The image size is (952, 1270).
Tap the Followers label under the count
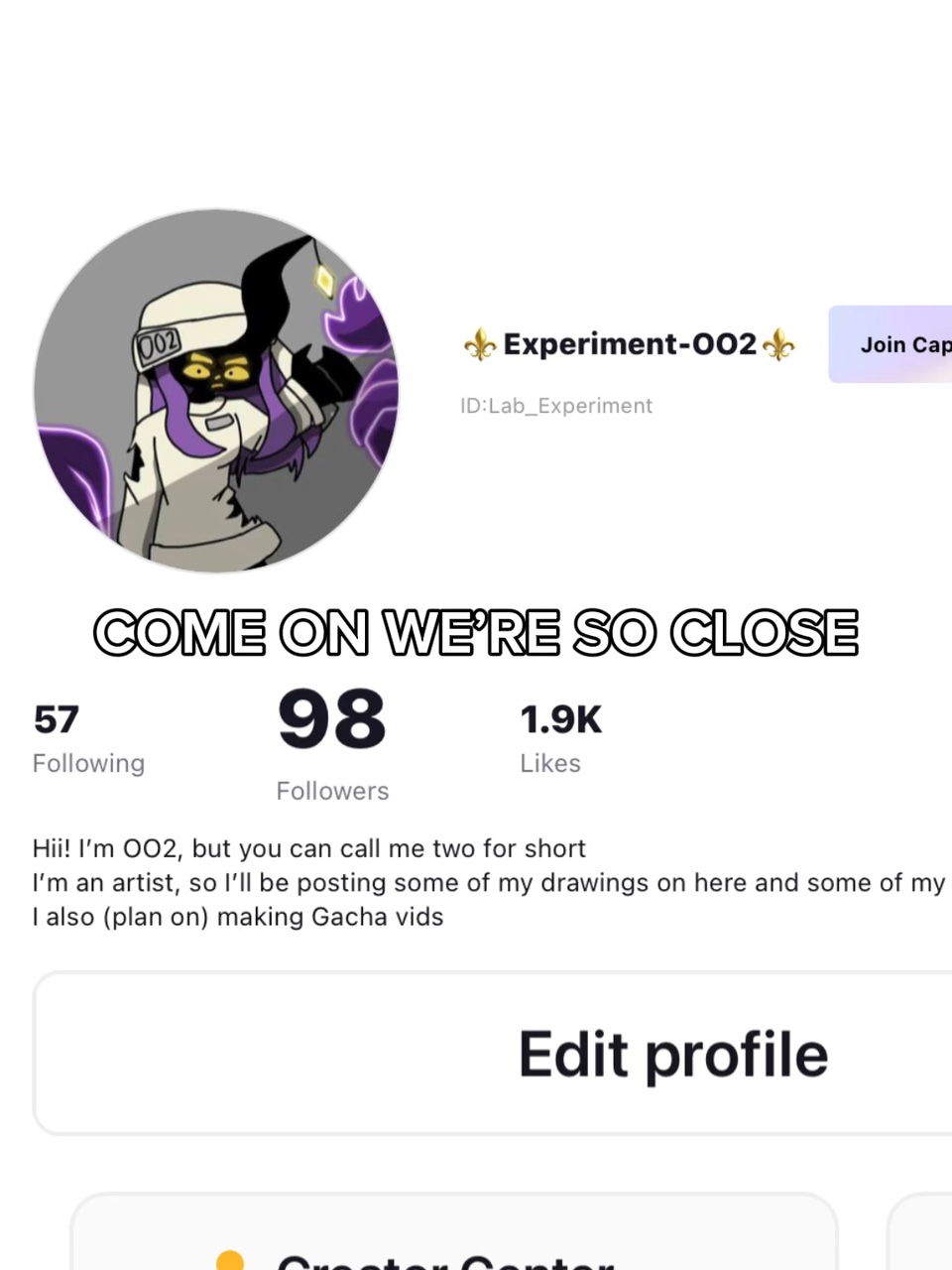332,791
